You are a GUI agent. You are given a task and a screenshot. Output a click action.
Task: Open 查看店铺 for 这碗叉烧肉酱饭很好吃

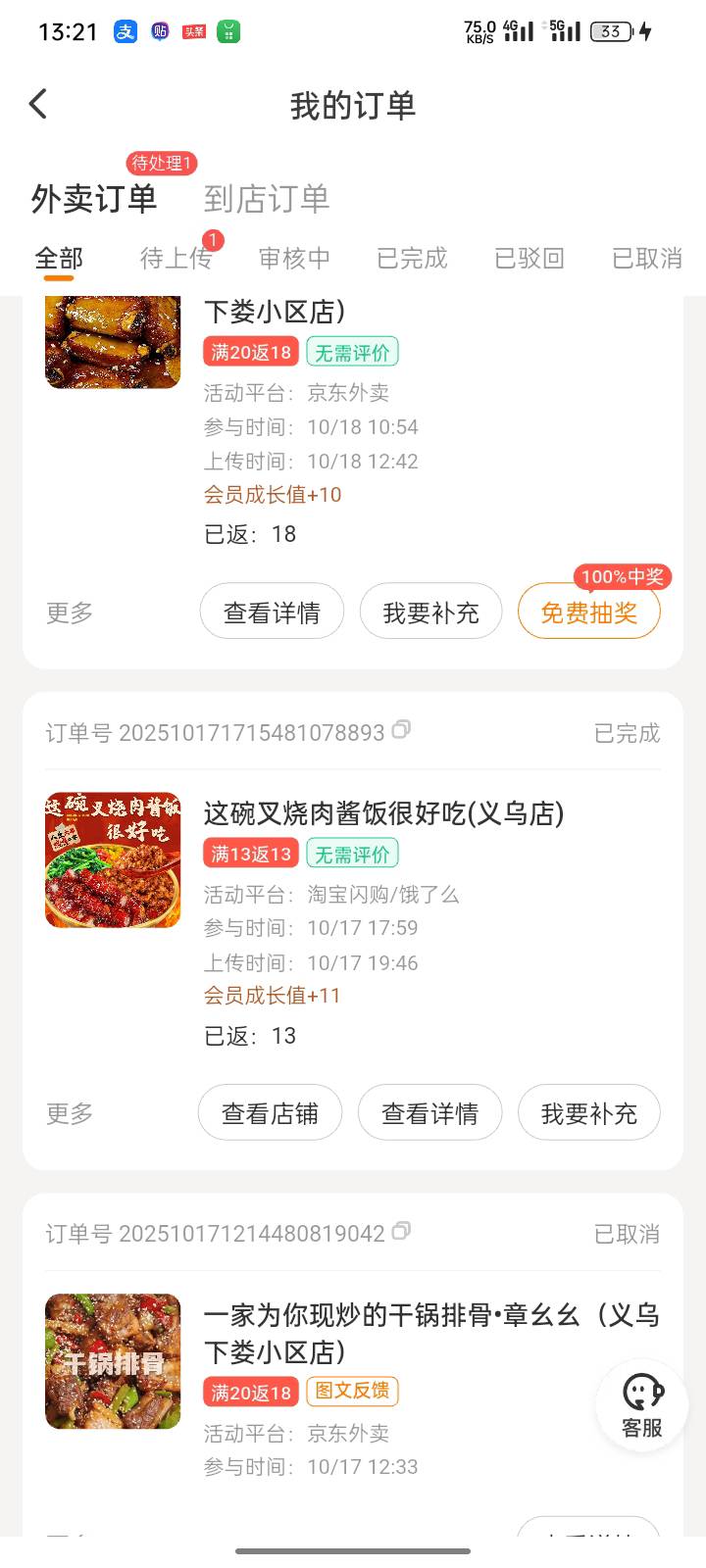[x=270, y=1113]
